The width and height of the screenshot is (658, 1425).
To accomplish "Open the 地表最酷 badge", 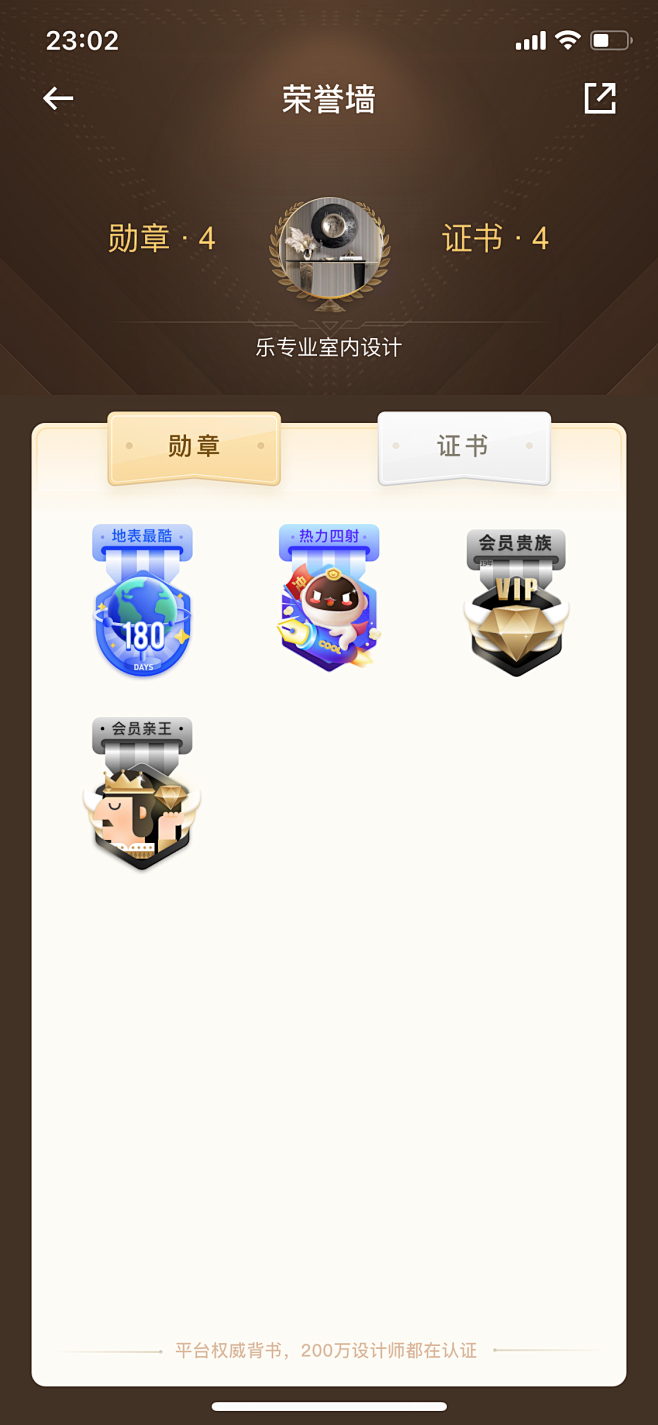I will pos(142,602).
